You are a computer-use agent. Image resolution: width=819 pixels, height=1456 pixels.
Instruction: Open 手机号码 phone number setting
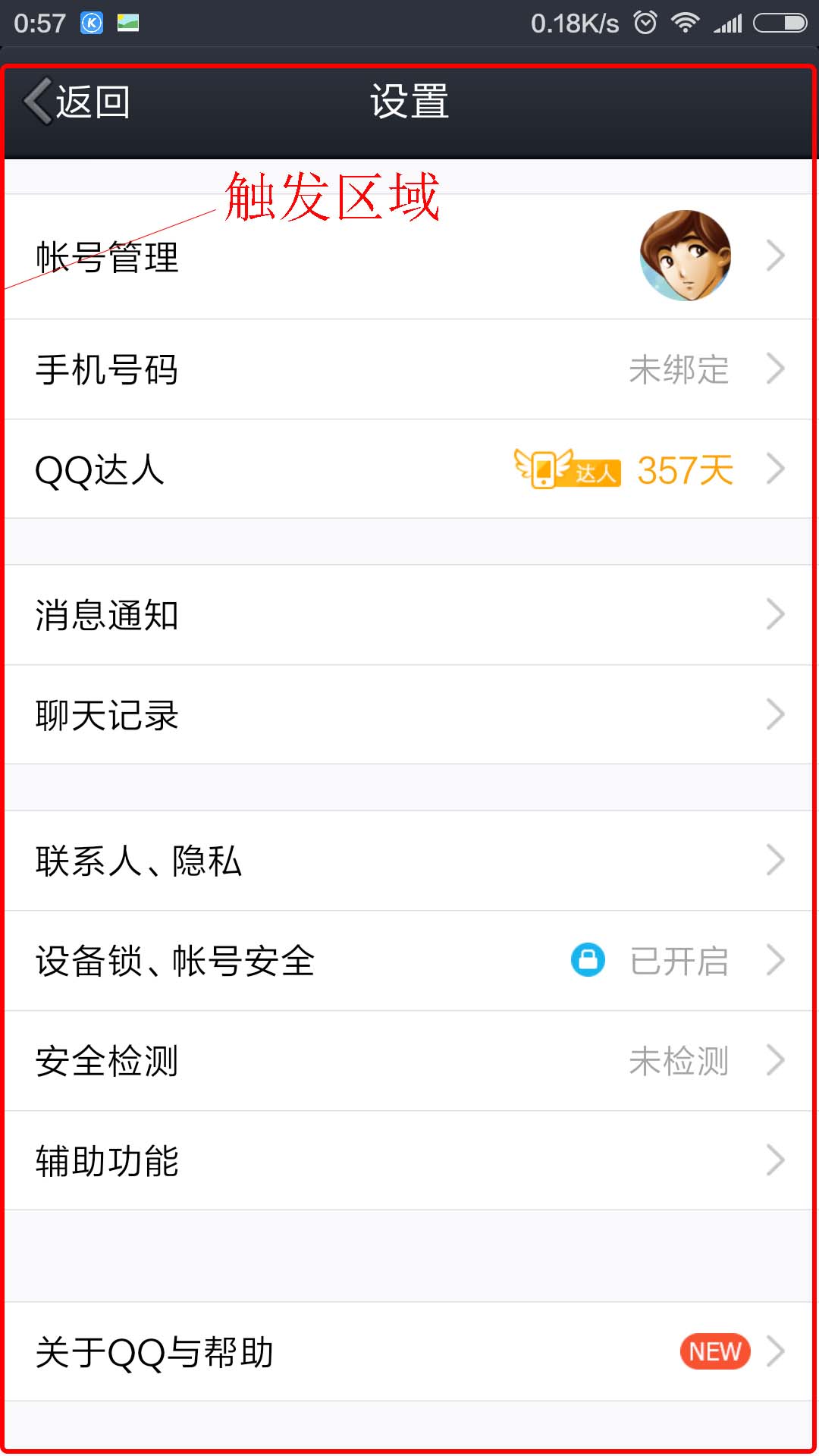pos(409,369)
